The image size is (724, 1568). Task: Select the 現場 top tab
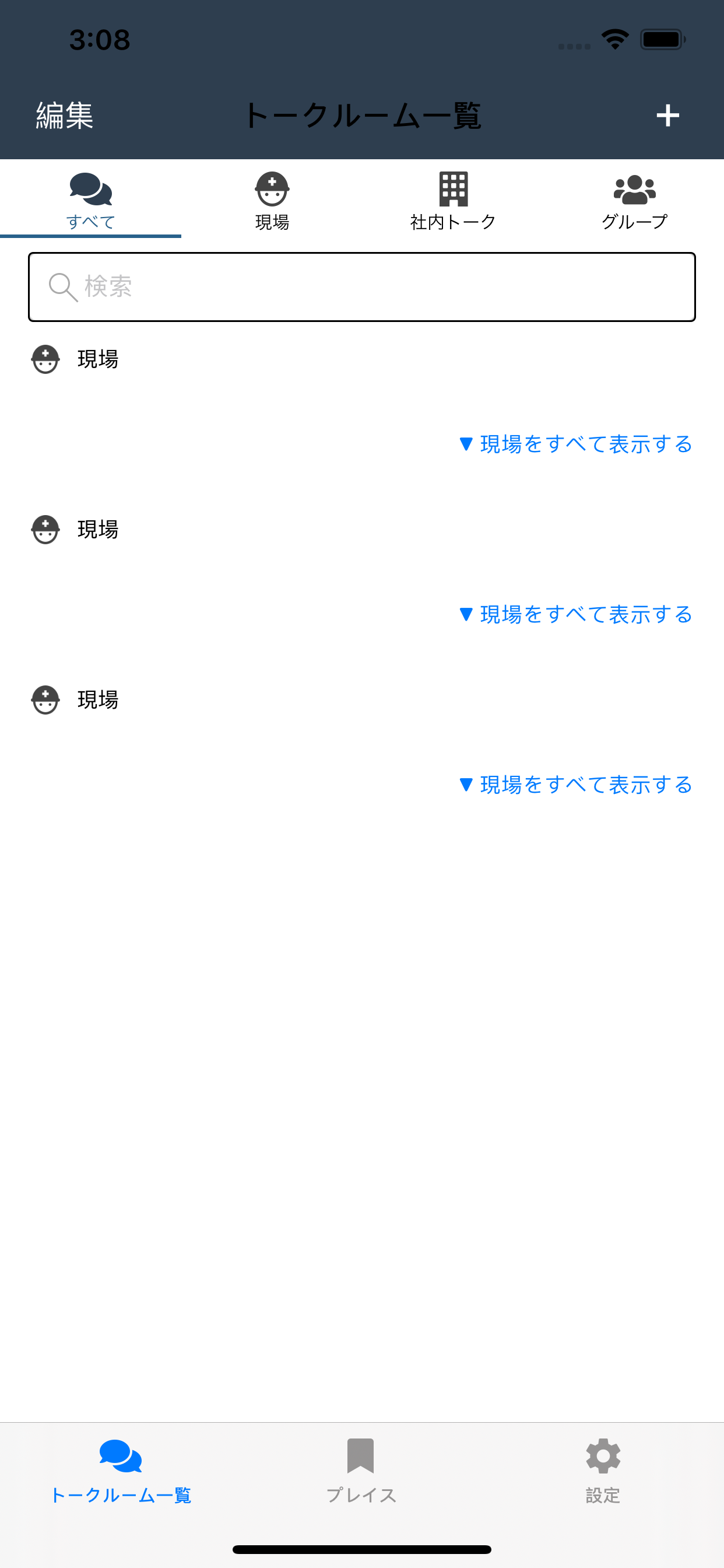(x=271, y=201)
